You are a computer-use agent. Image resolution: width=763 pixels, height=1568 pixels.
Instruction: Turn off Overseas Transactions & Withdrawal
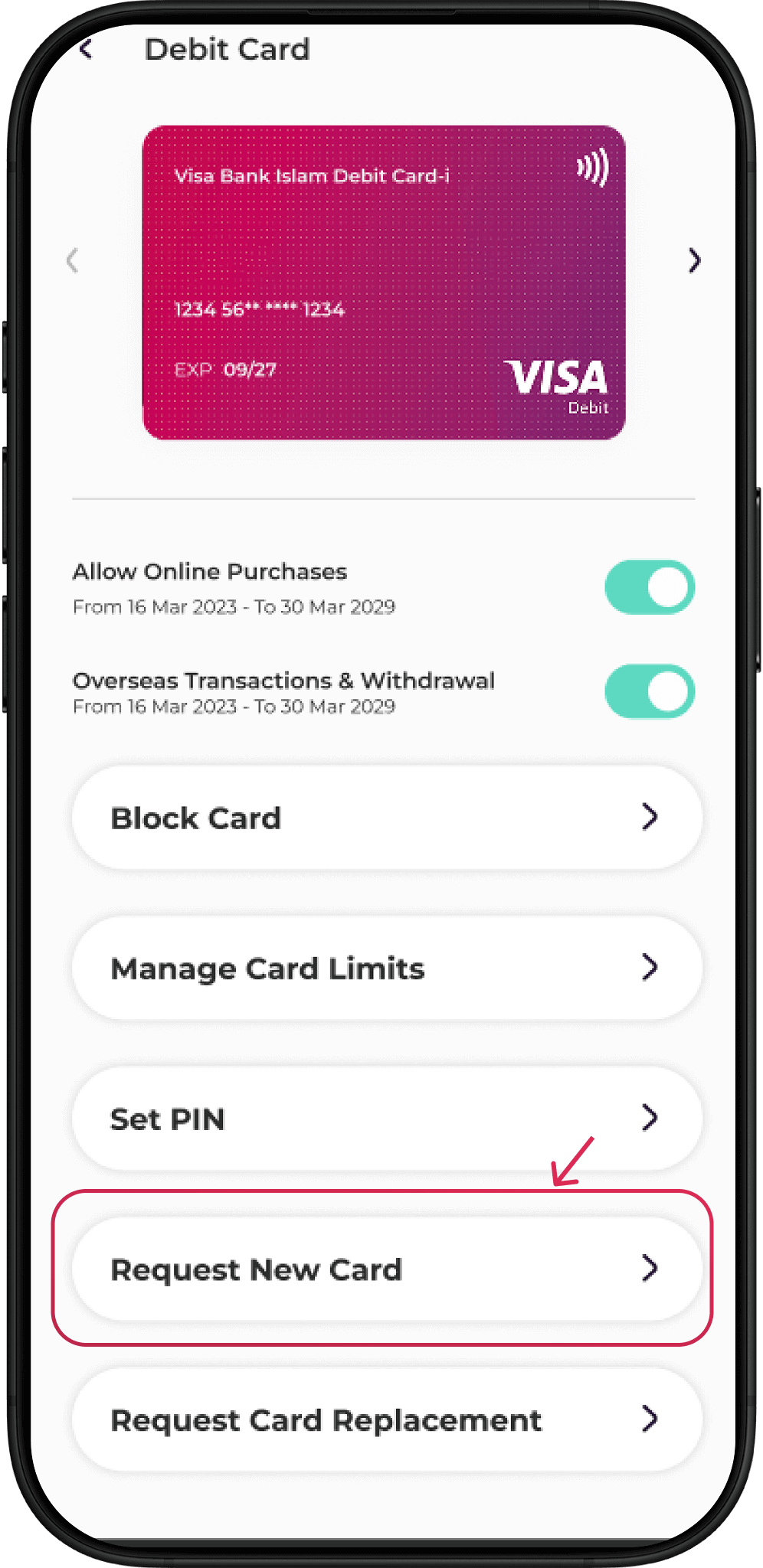point(650,691)
